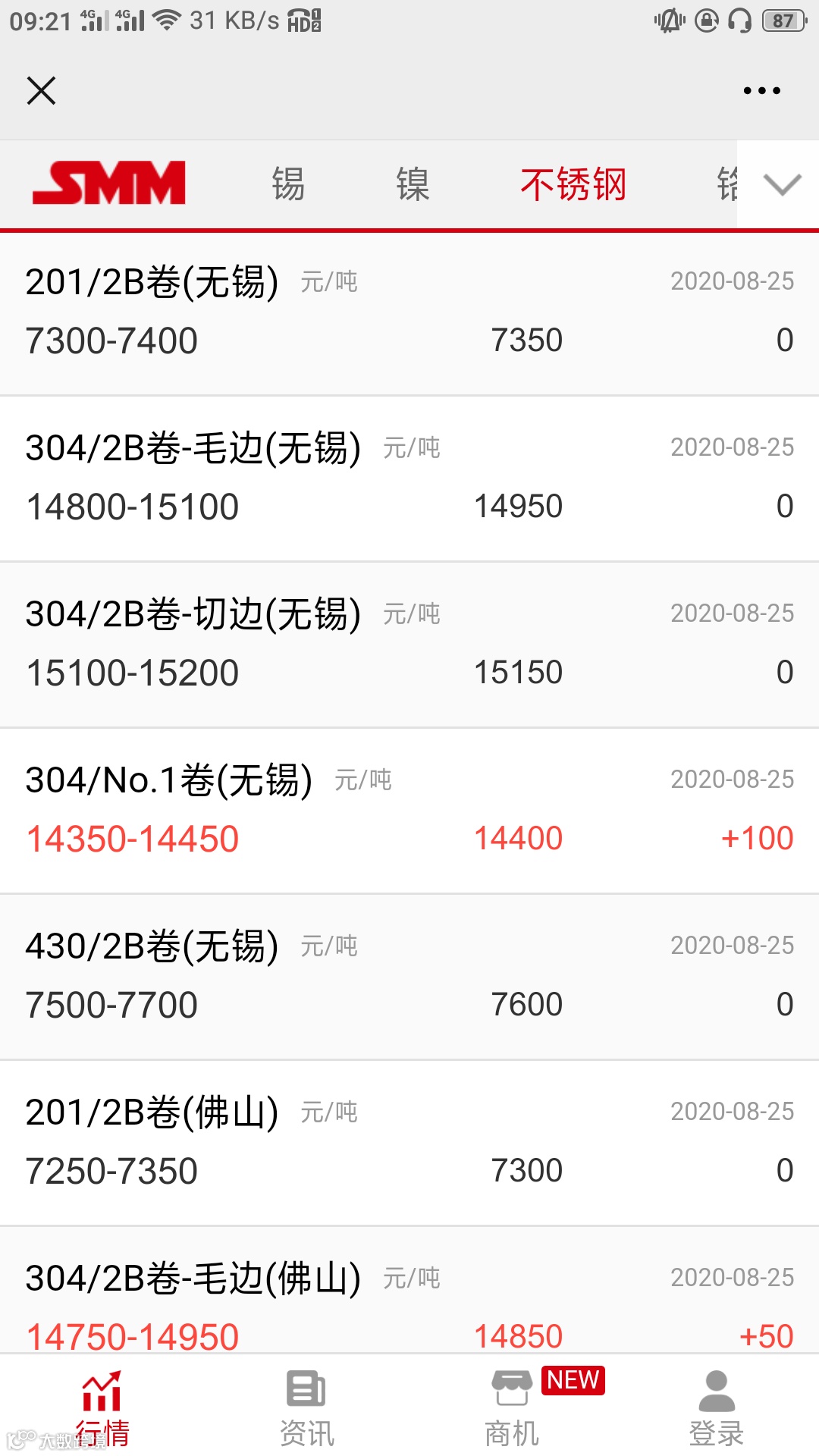Close the SMM web page
This screenshot has width=819, height=1456.
point(41,91)
